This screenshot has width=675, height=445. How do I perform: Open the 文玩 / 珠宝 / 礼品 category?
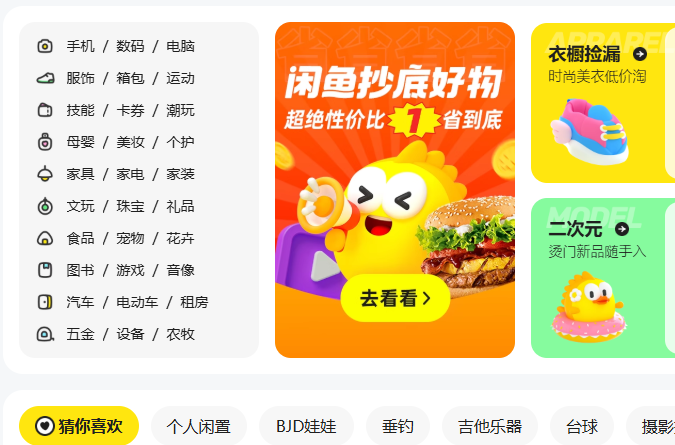coord(130,206)
